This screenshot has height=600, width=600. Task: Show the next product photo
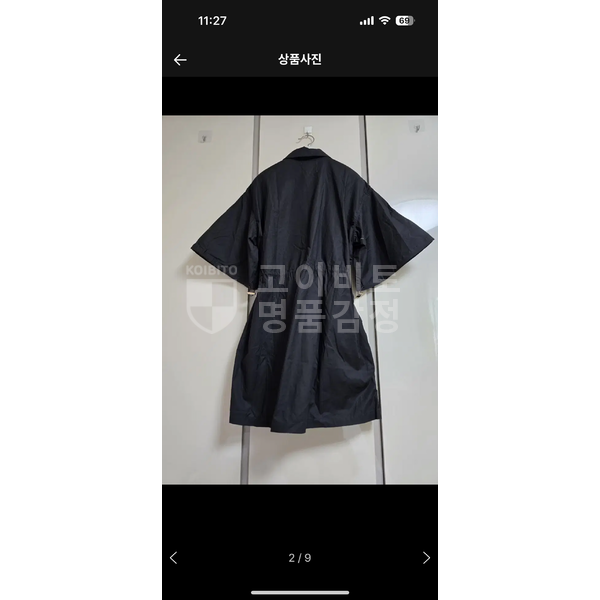426,558
